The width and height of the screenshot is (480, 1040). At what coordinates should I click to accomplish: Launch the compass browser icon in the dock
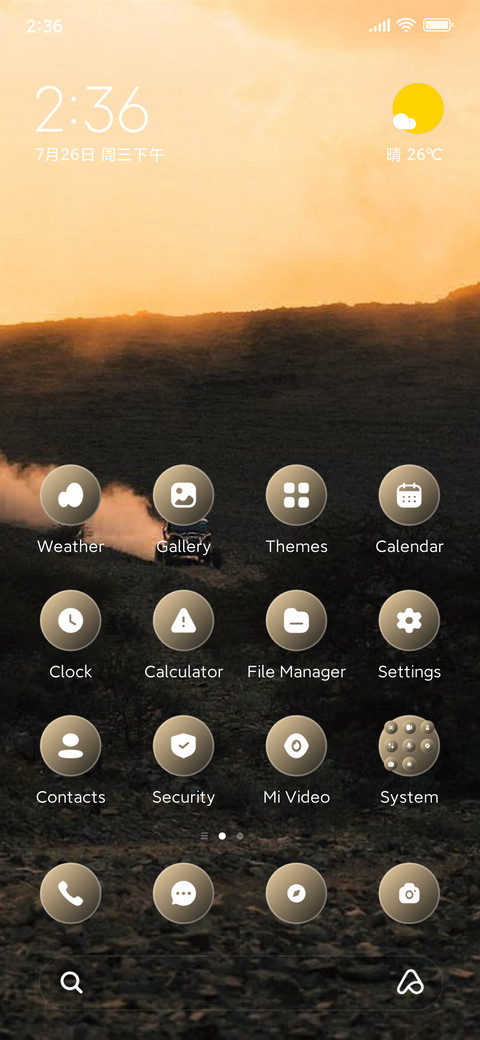[296, 893]
